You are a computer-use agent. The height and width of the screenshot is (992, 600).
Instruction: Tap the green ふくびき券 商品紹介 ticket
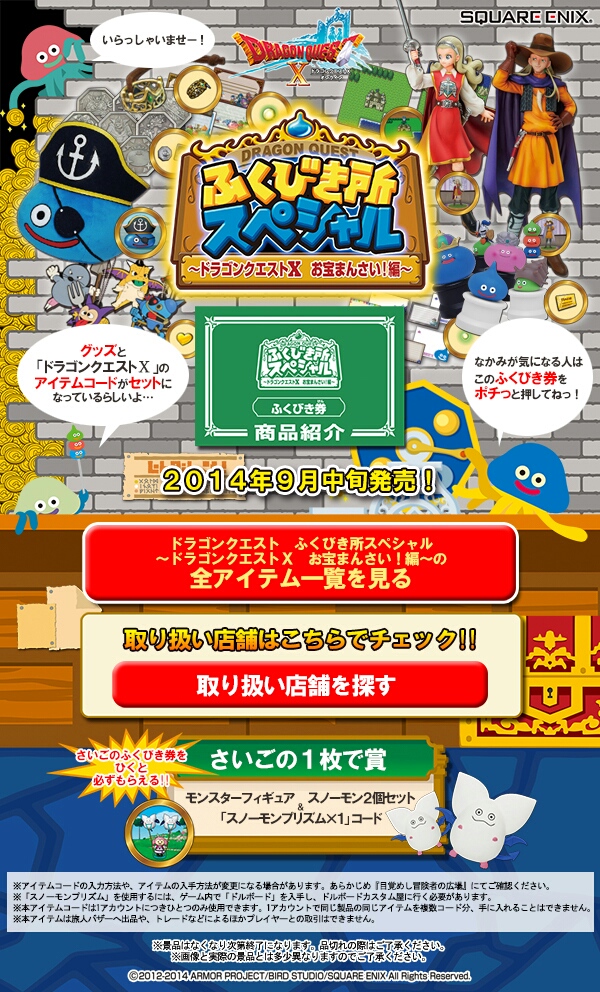coord(300,377)
